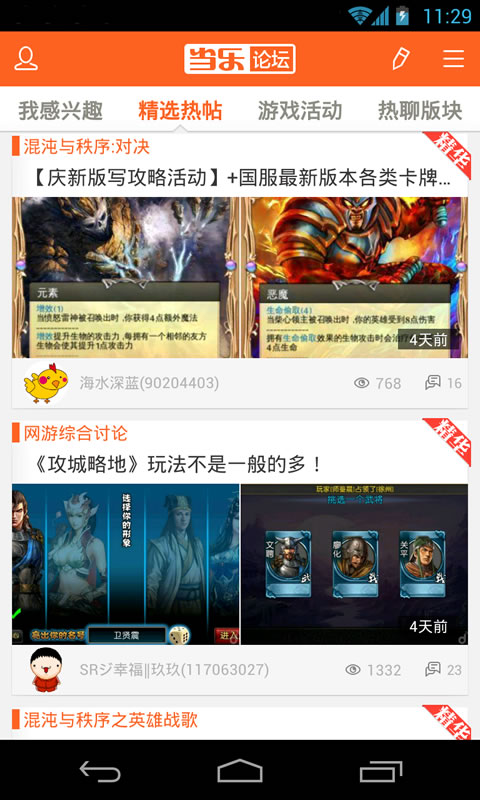Open the 《攻城略地》玩法 post
This screenshot has width=480, height=800.
coord(176,464)
